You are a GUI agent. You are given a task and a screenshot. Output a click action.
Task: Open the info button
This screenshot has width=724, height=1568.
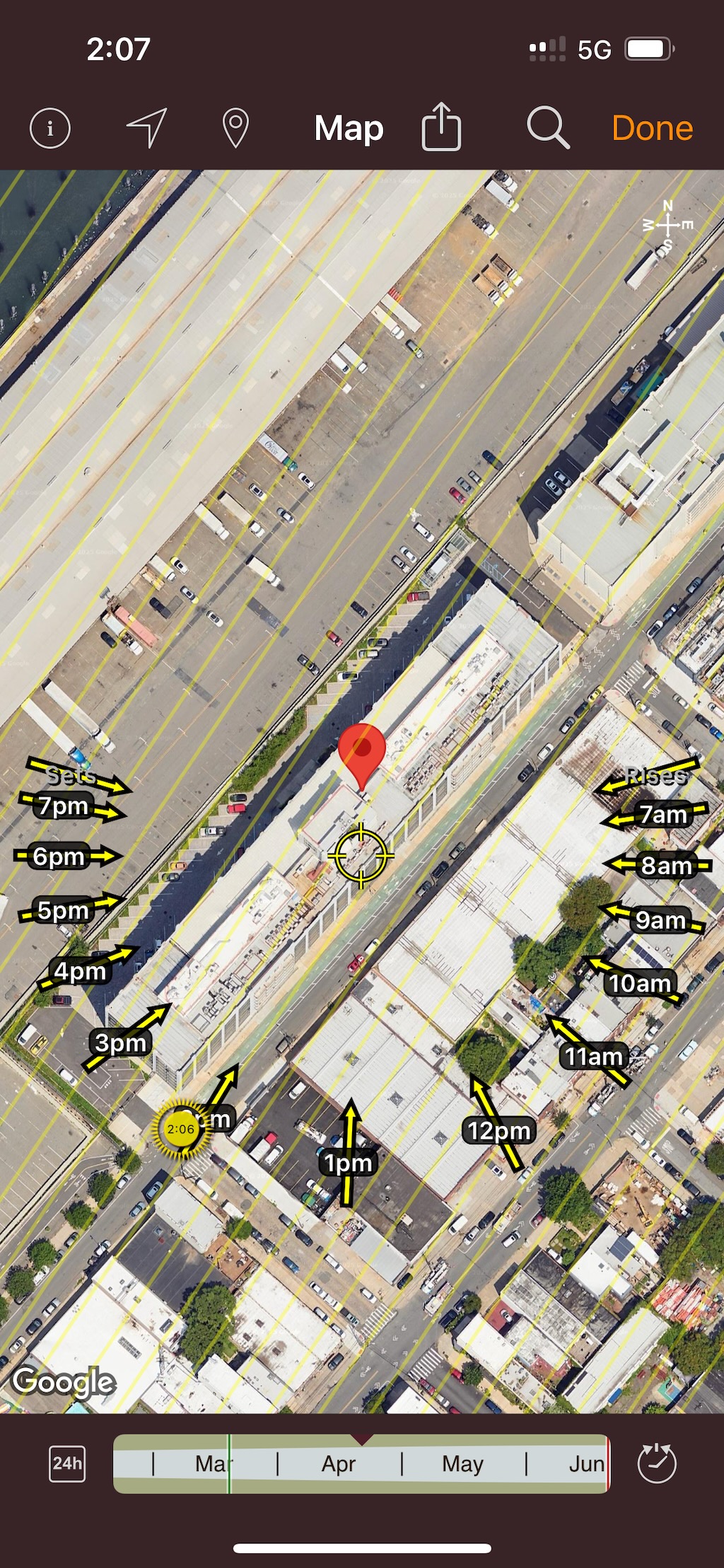coord(50,129)
